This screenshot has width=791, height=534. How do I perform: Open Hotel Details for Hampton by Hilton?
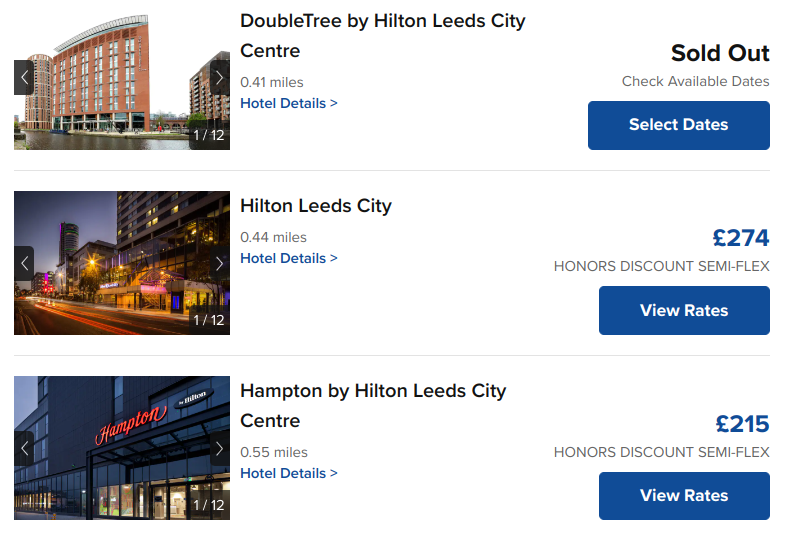(x=288, y=473)
